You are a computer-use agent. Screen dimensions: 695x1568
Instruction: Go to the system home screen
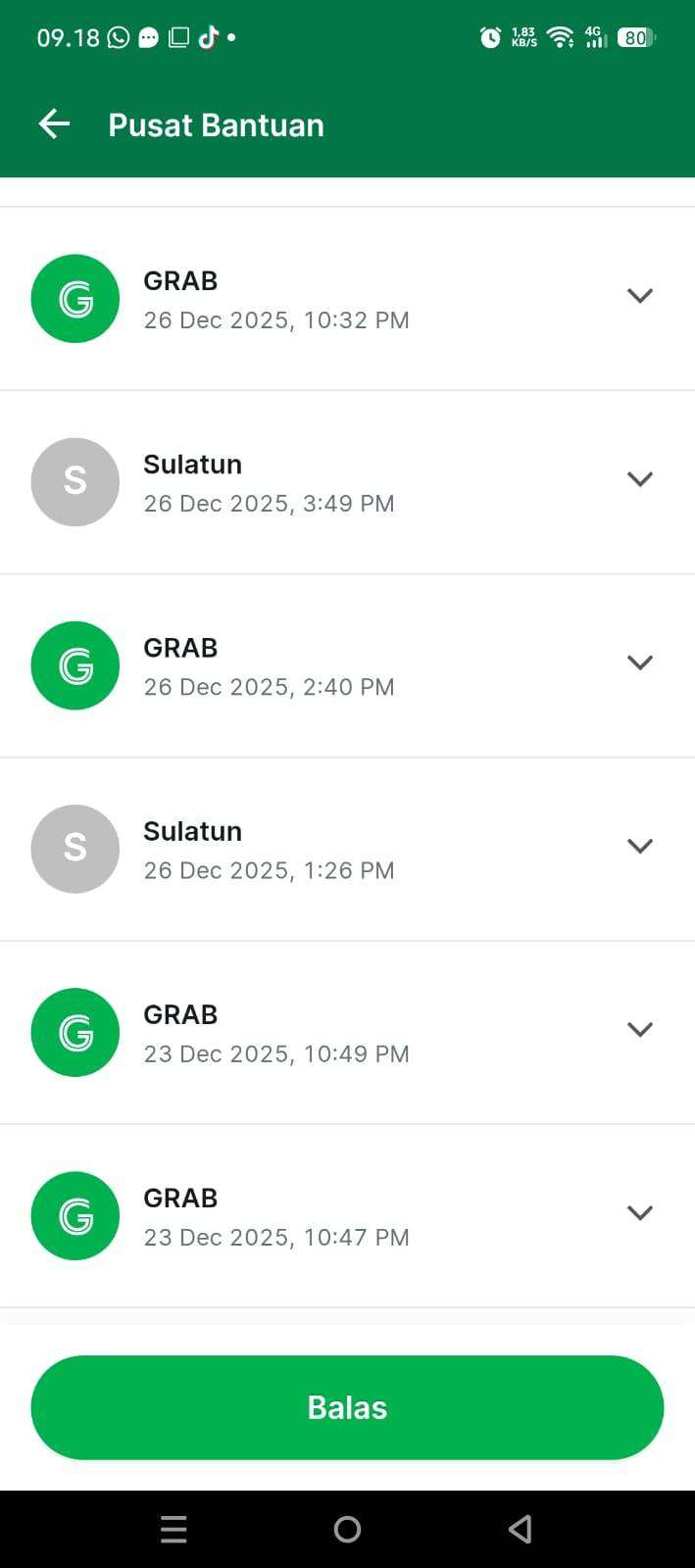pos(347,1529)
